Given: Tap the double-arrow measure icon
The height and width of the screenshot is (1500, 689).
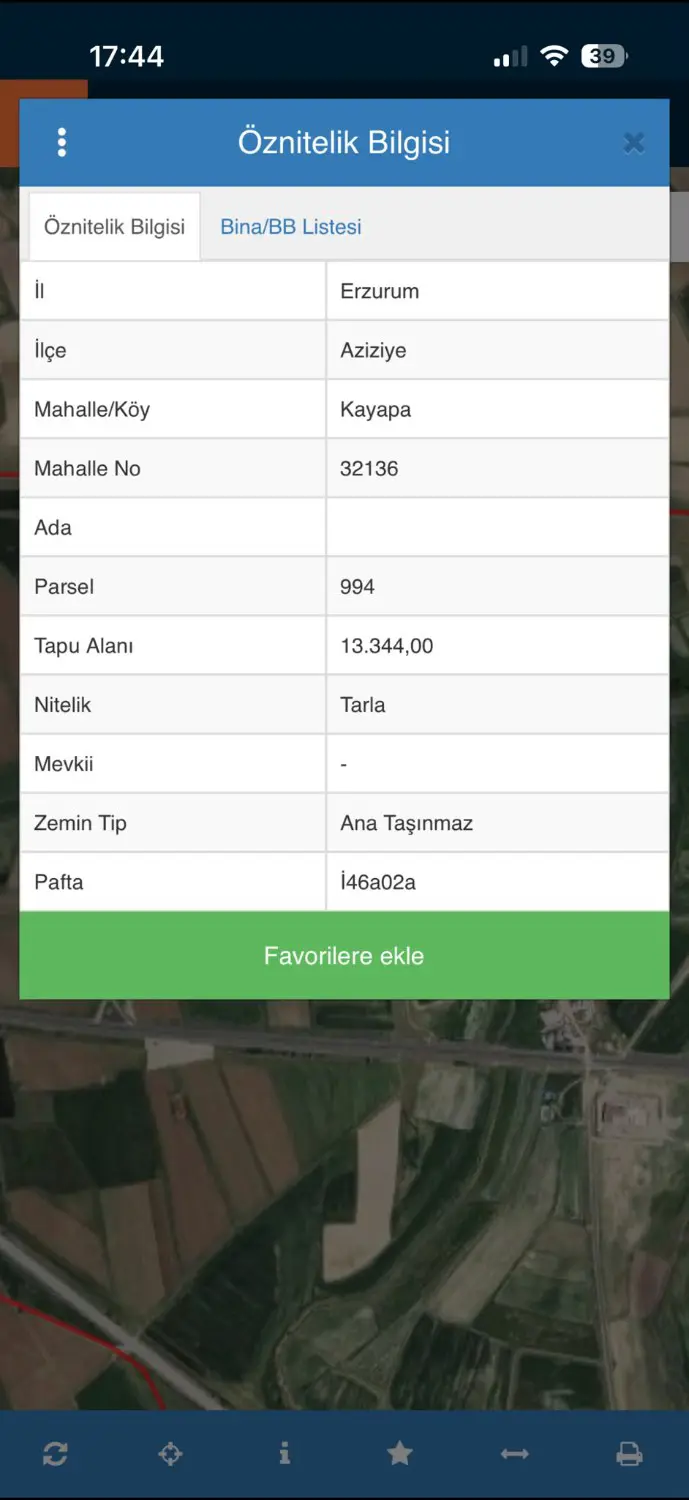Looking at the screenshot, I should coord(515,1454).
